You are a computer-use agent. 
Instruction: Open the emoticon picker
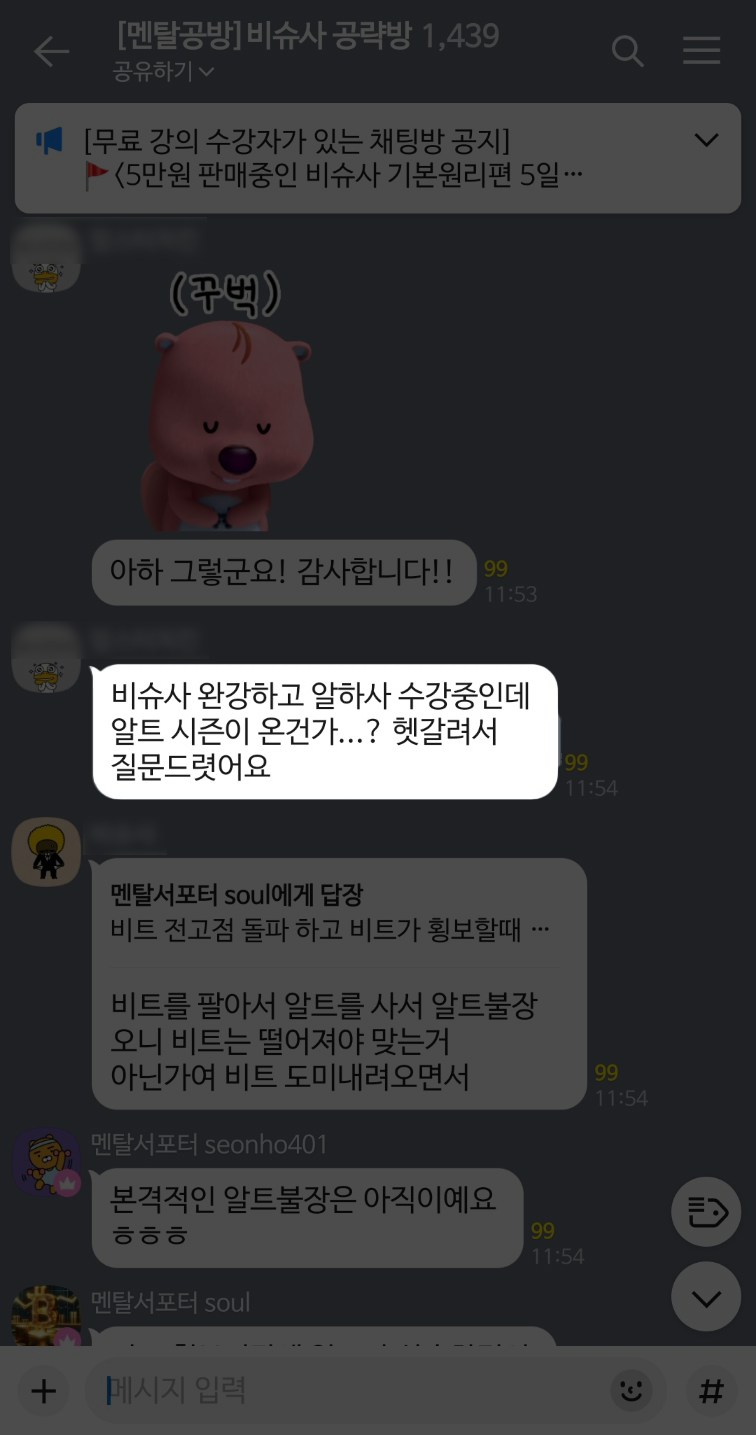point(630,1390)
